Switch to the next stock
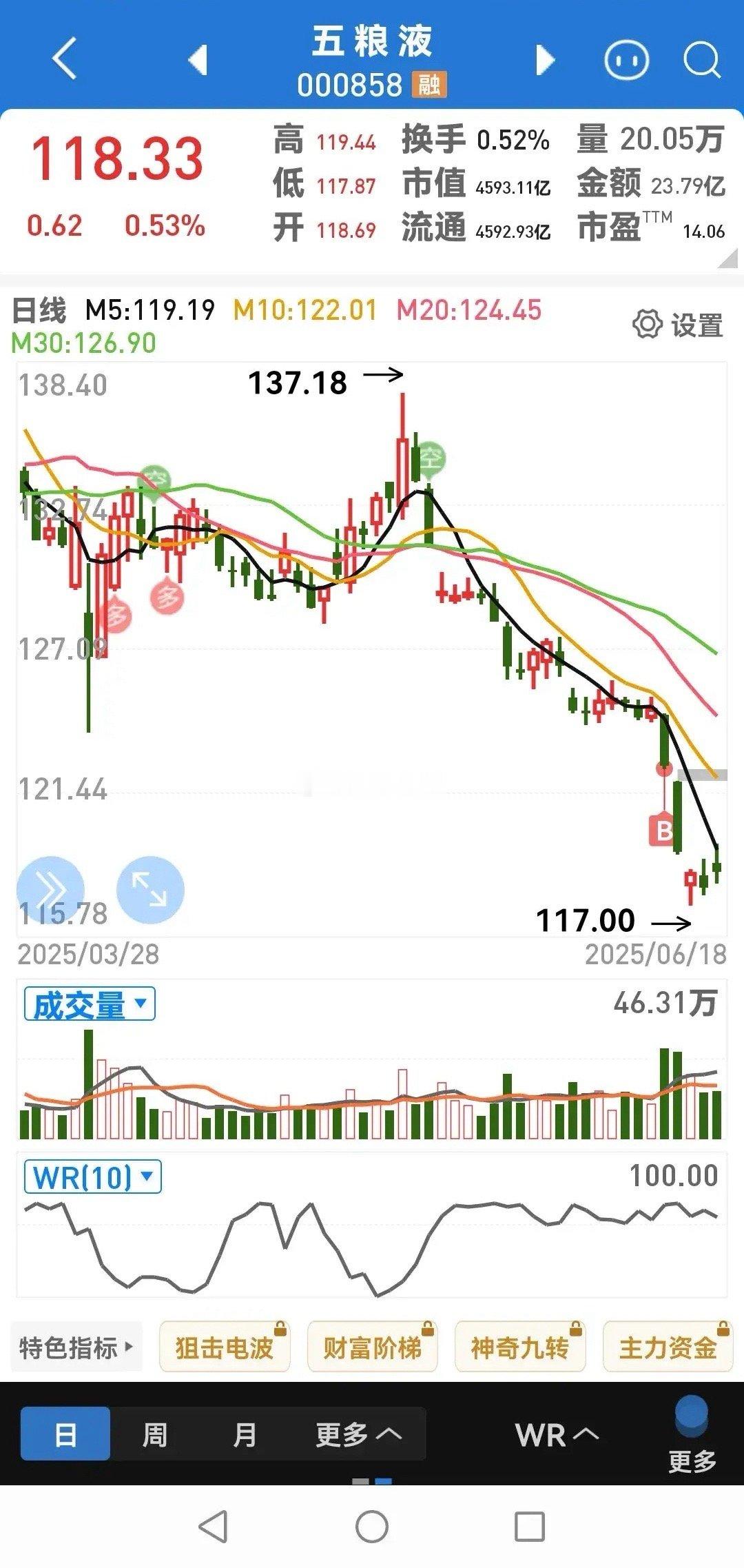Screen dimensions: 744x1568 545,60
